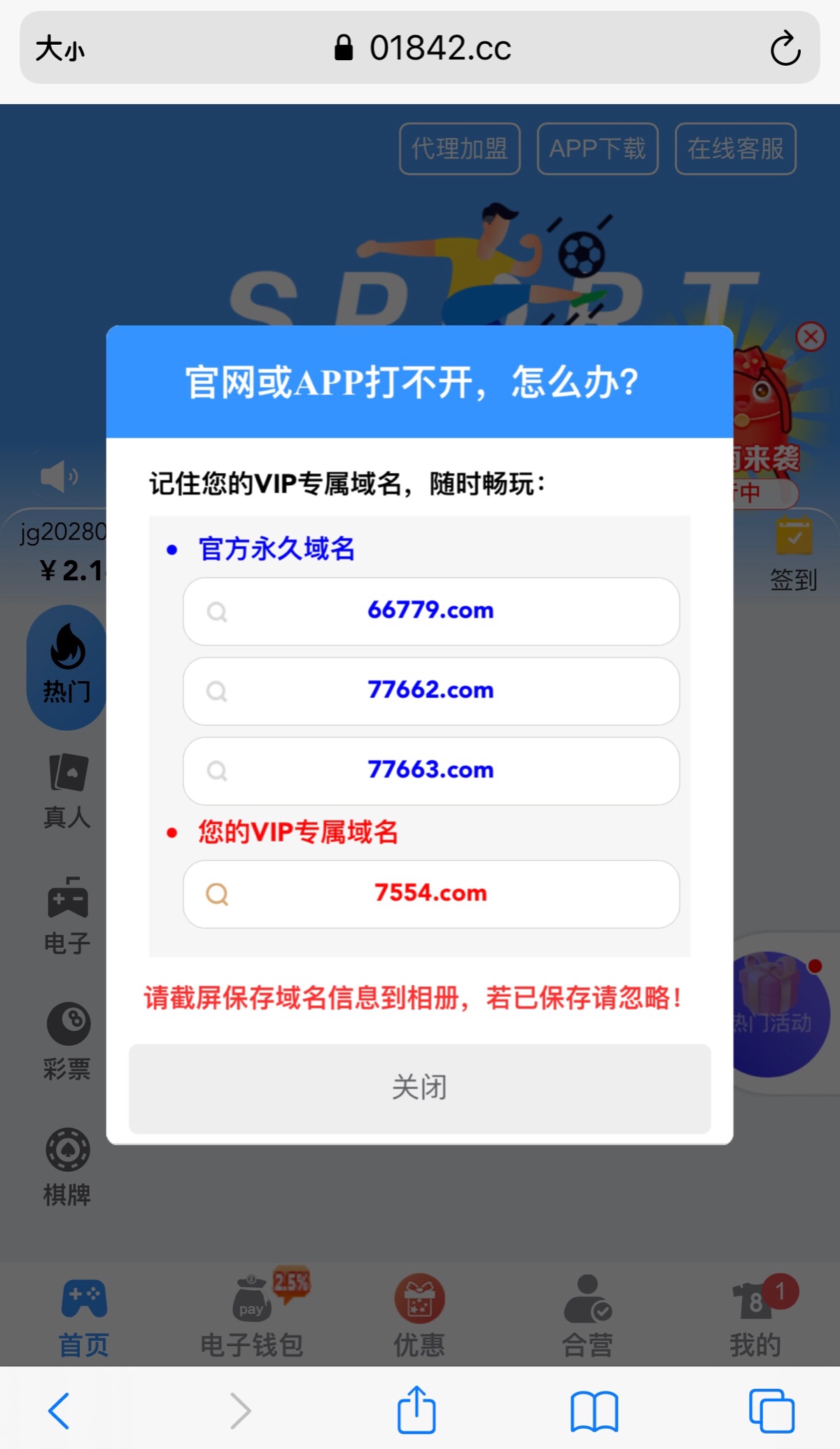
Task: Open the 我的 profile tab
Action: 755,1316
